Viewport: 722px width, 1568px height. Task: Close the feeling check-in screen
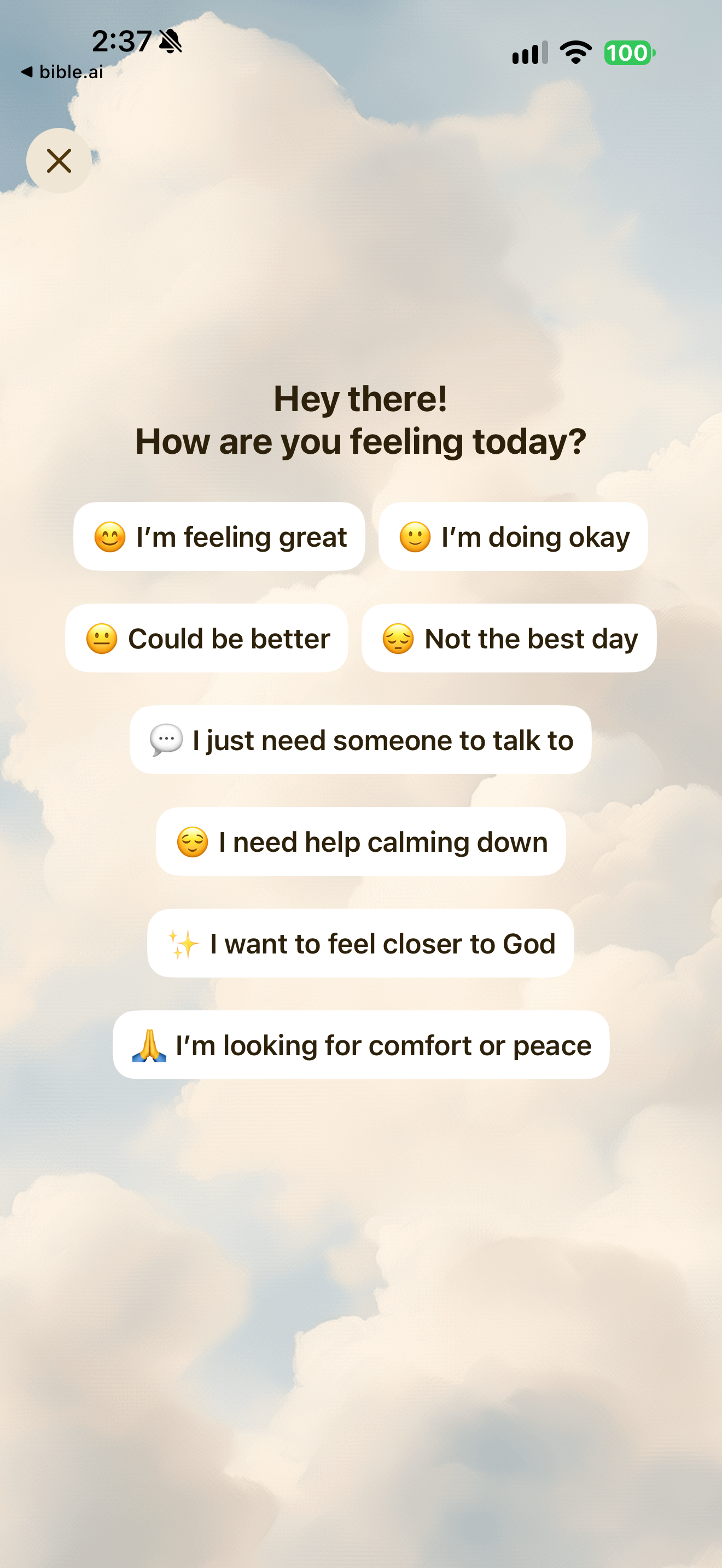coord(59,161)
